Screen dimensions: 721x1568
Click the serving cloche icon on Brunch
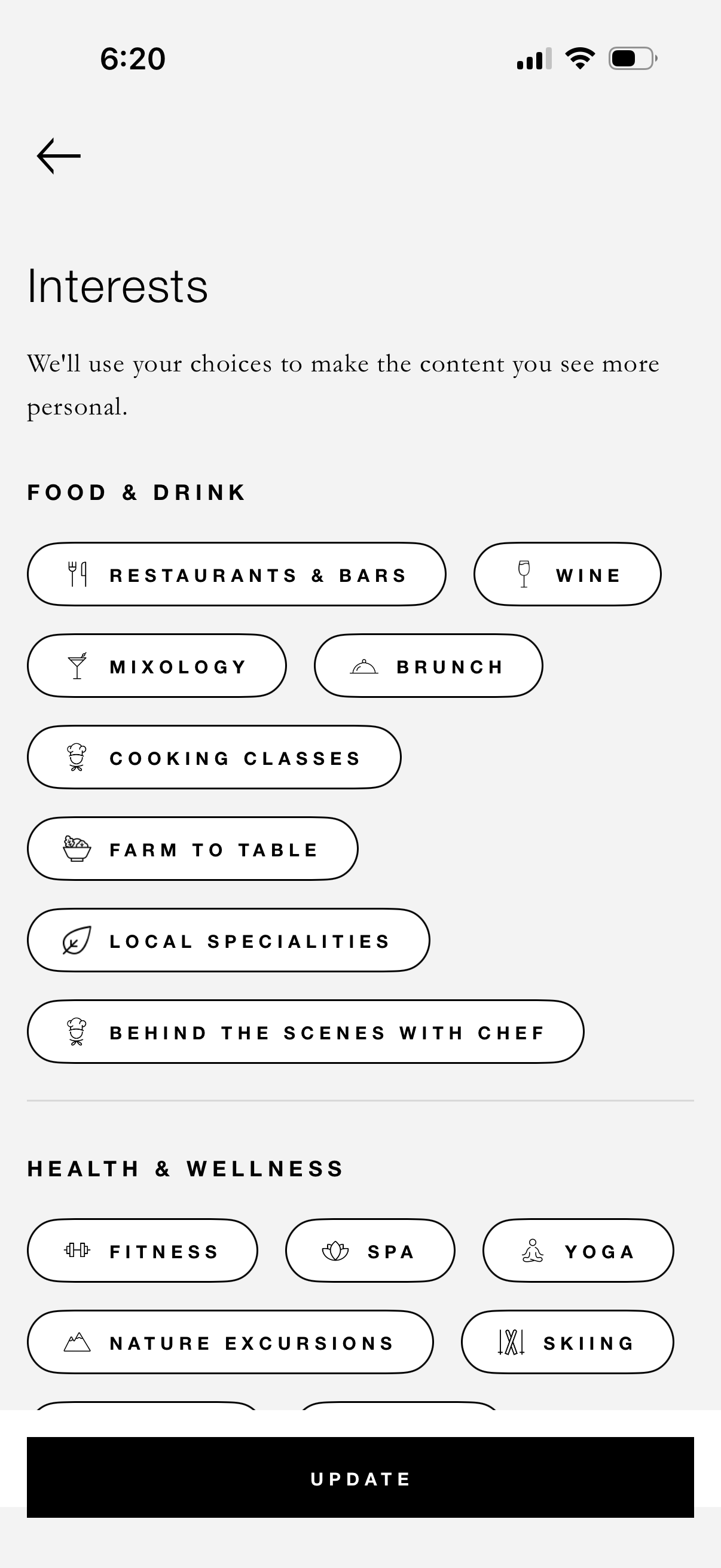tap(363, 666)
